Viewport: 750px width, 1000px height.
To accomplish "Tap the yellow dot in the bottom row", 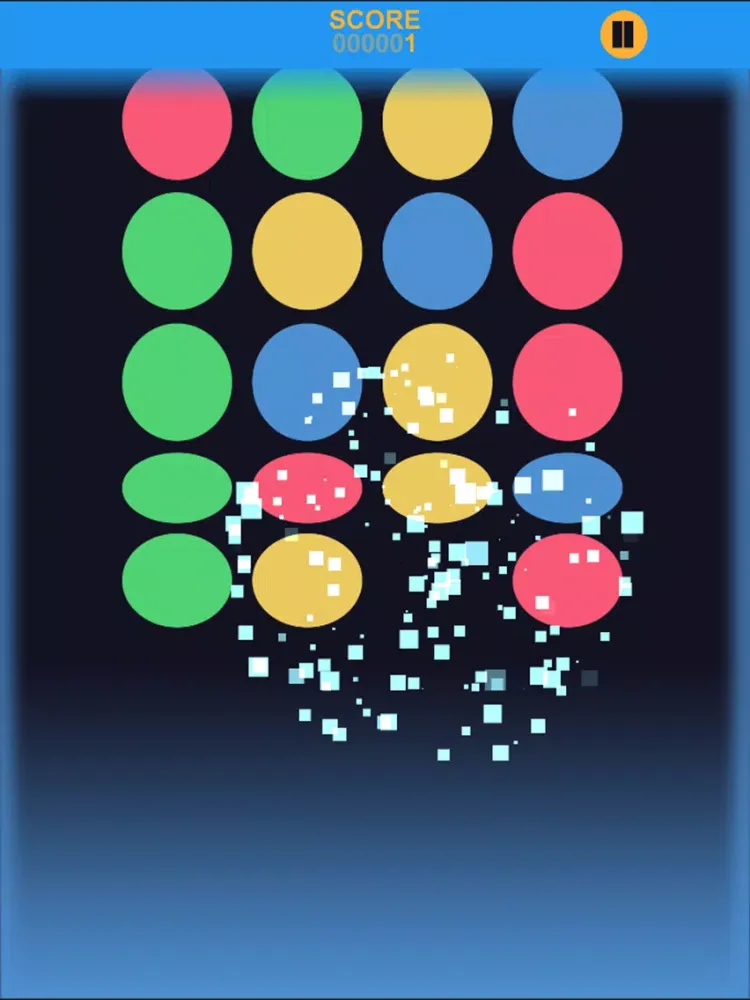I will tap(307, 580).
